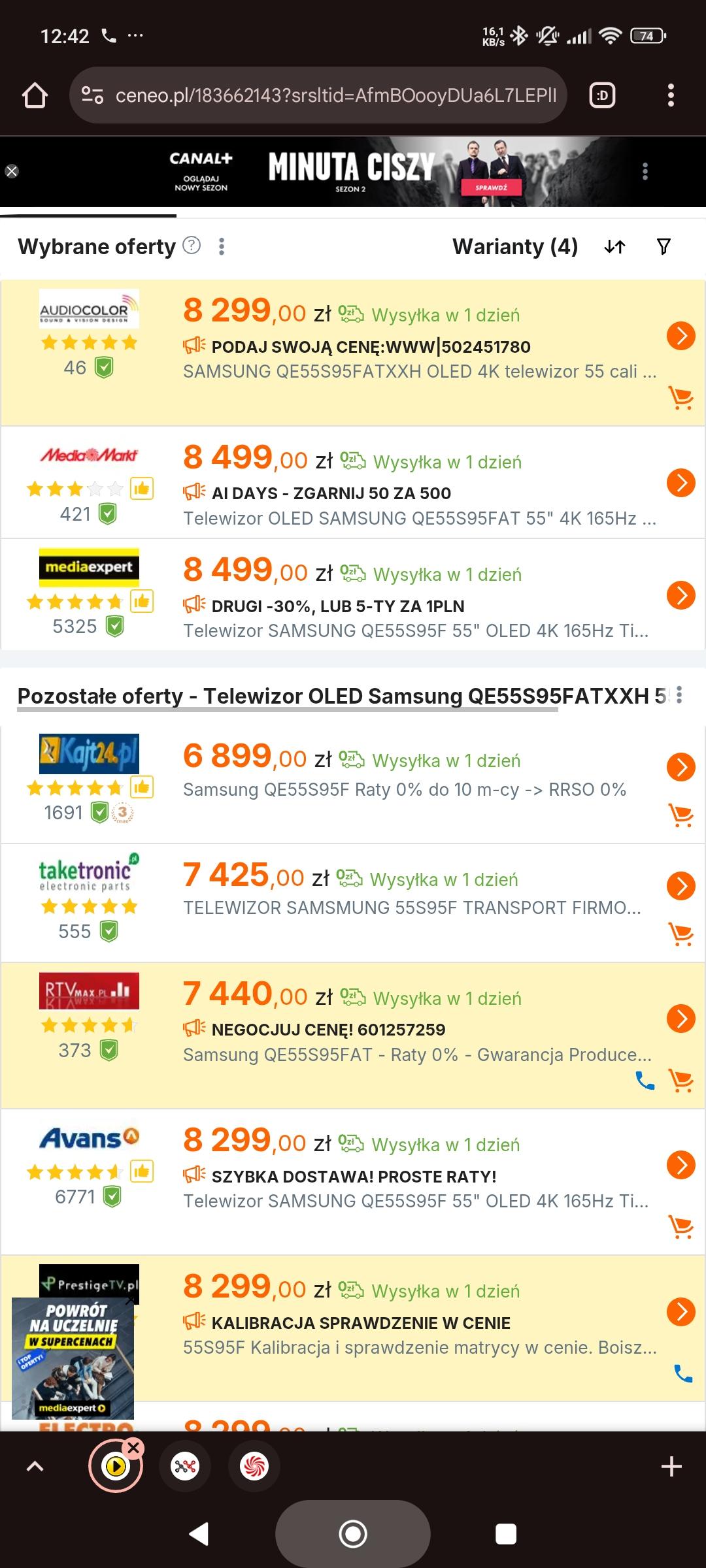Open the mediaexpert offer arrow
This screenshot has width=706, height=1568.
click(681, 595)
